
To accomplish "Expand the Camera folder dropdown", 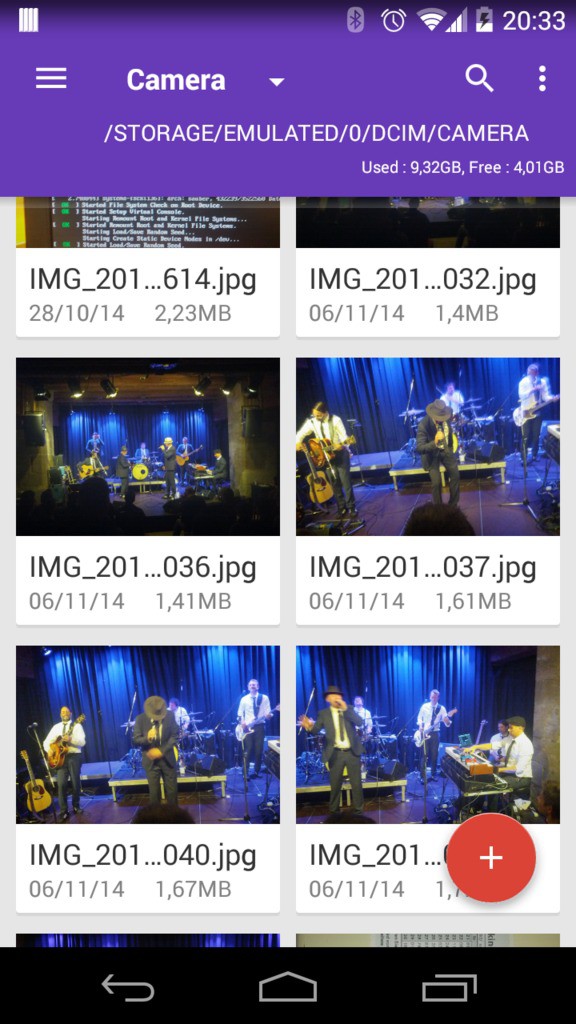I will click(277, 82).
